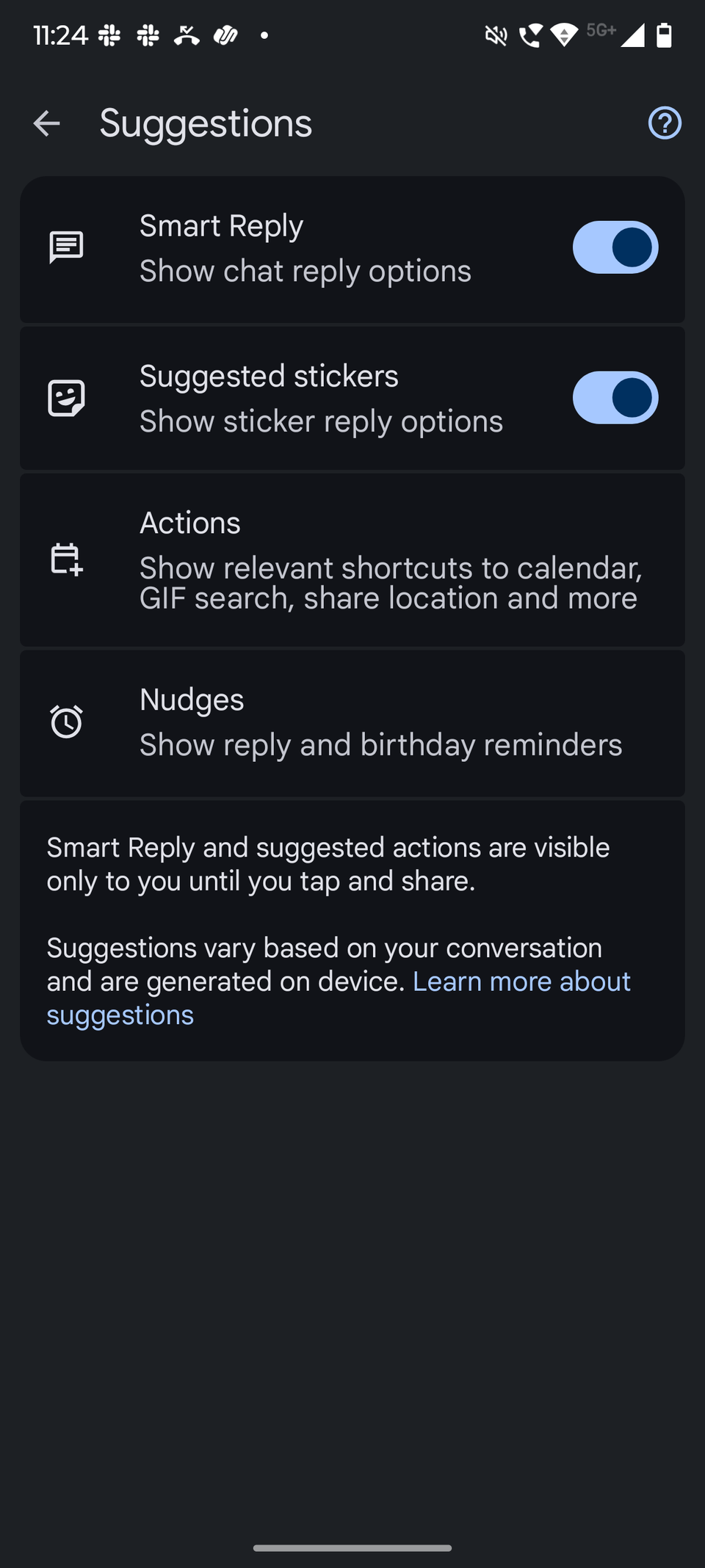Click the Wi-Fi status icon
The width and height of the screenshot is (705, 1568).
(563, 35)
